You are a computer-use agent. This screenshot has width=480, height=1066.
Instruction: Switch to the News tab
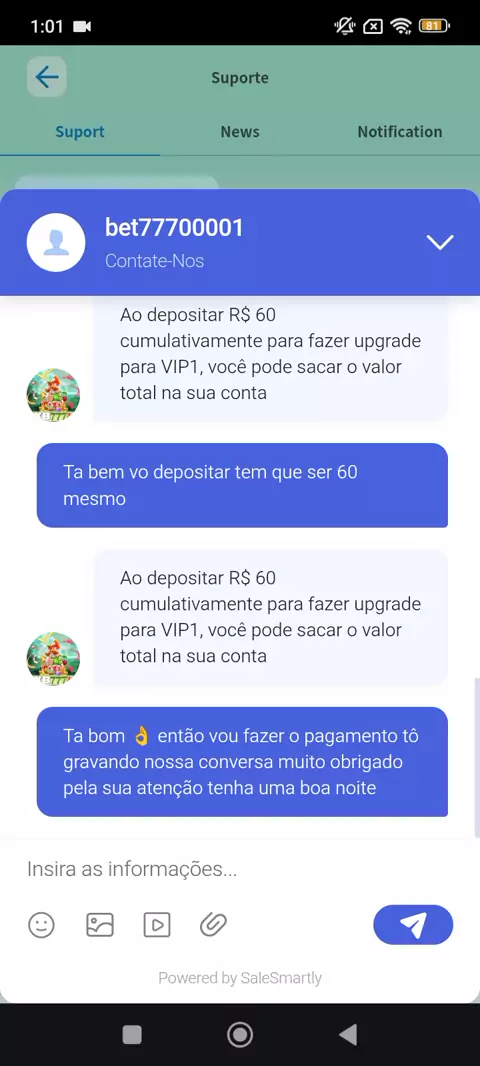pos(239,131)
